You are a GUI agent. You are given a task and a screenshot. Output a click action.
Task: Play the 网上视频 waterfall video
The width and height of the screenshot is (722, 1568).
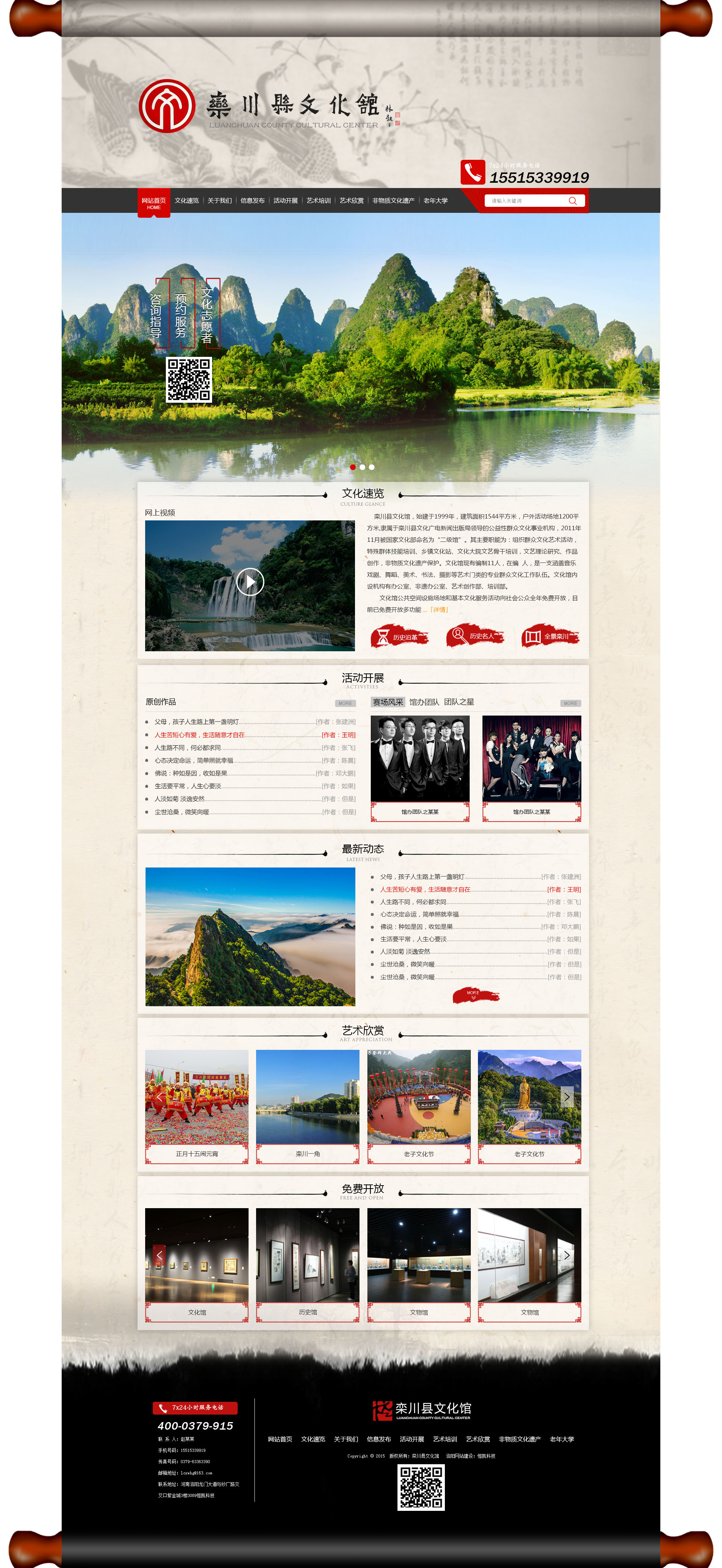[250, 582]
